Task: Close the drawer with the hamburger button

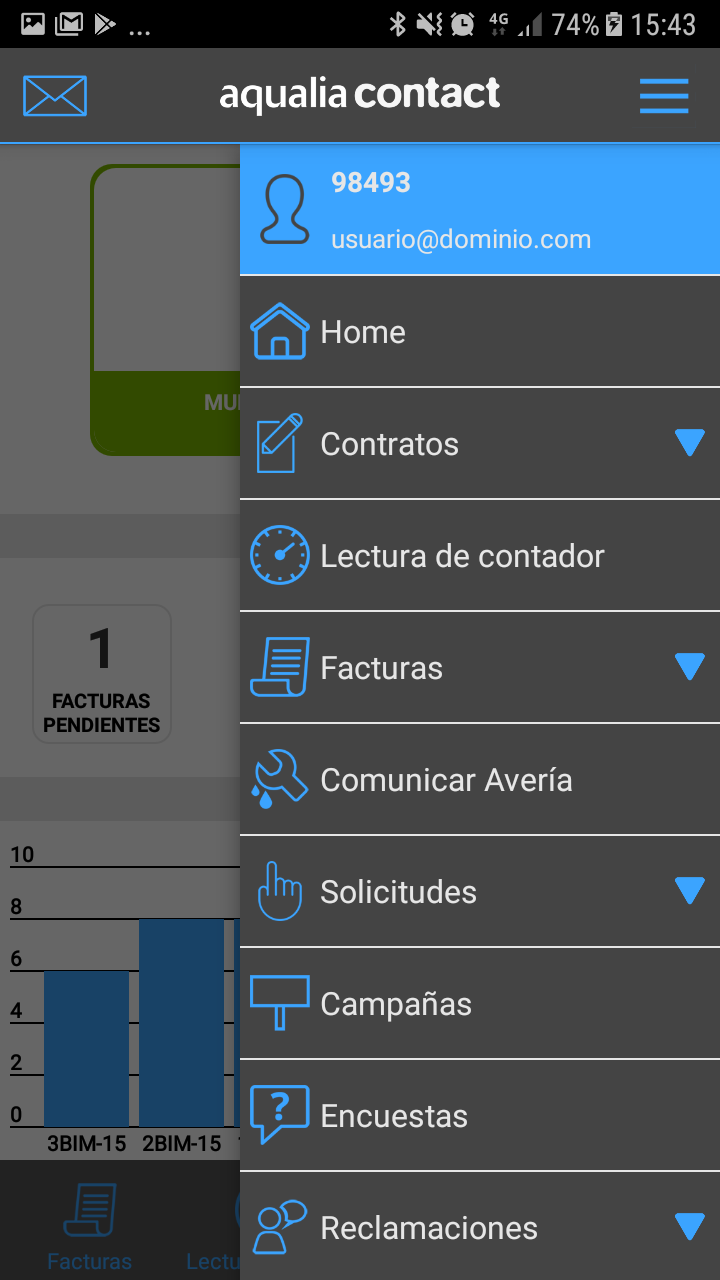Action: [664, 96]
